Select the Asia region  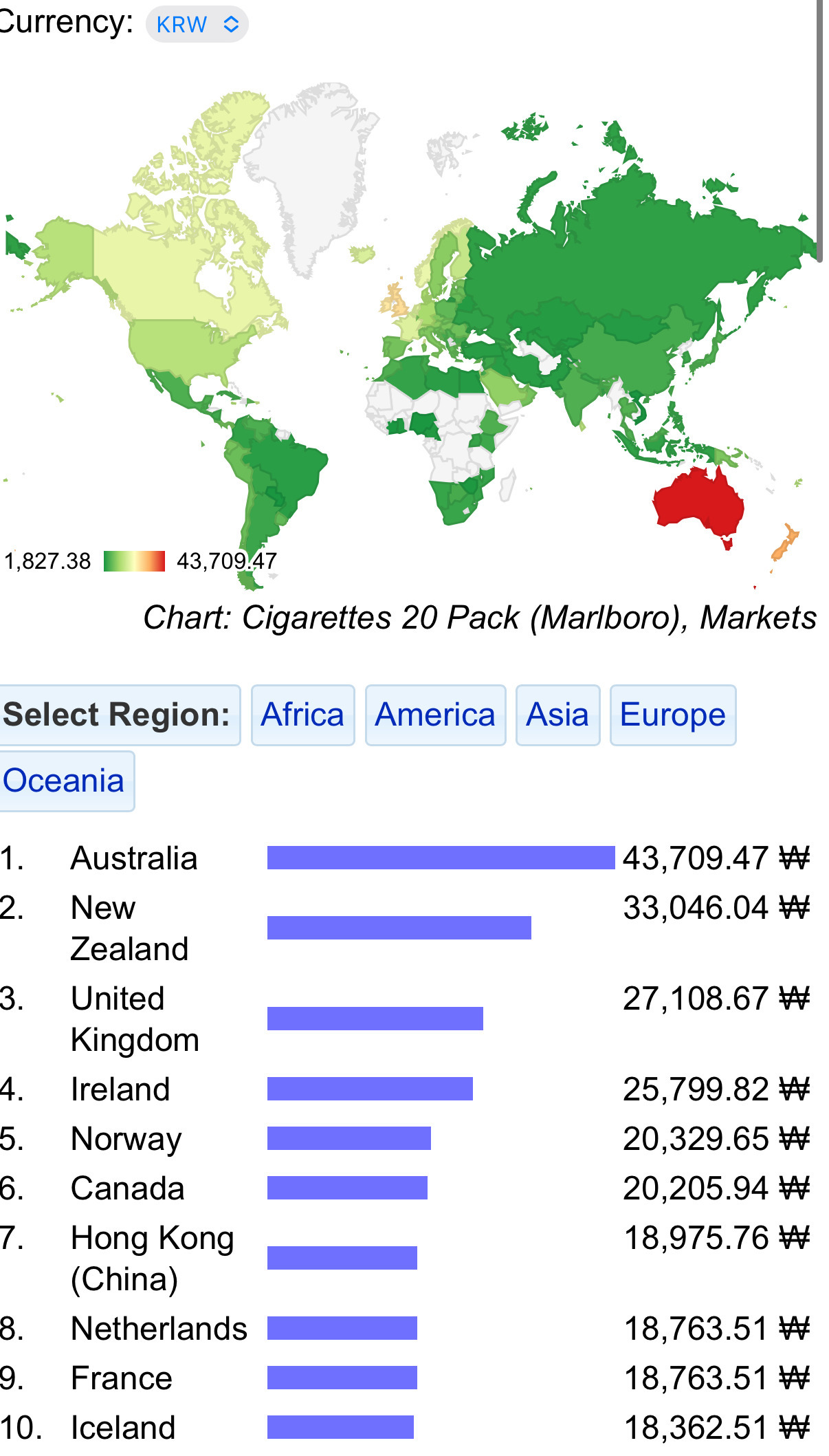pyautogui.click(x=557, y=715)
